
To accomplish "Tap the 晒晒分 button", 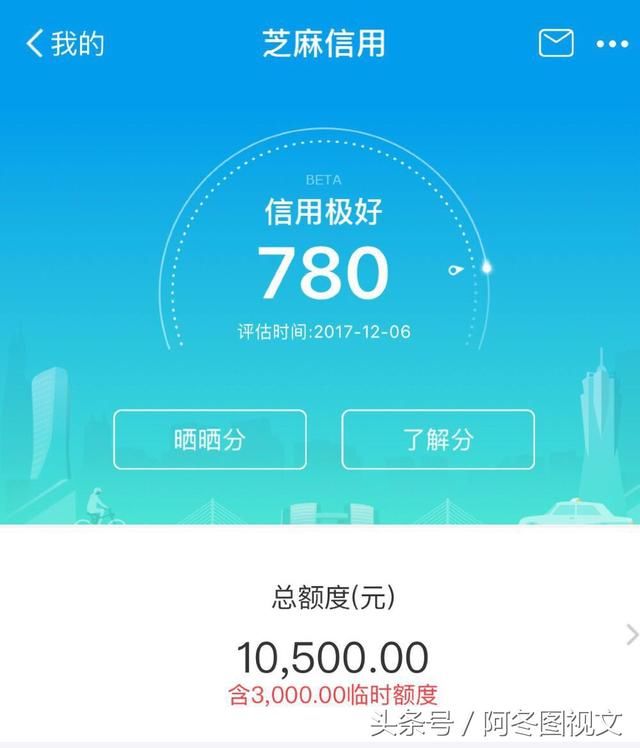I will click(x=208, y=439).
